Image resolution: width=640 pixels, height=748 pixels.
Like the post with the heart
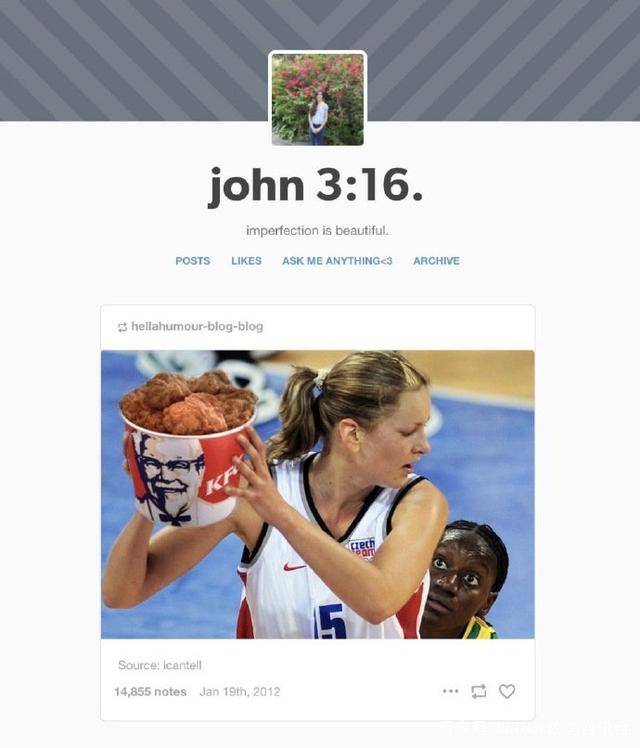coord(507,691)
